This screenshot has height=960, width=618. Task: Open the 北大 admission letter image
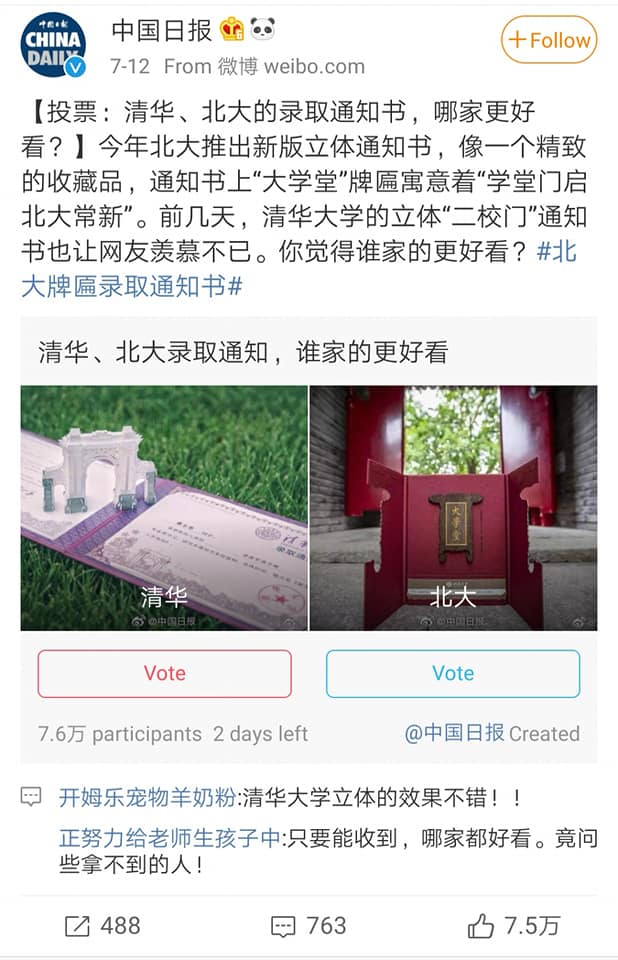tap(453, 508)
